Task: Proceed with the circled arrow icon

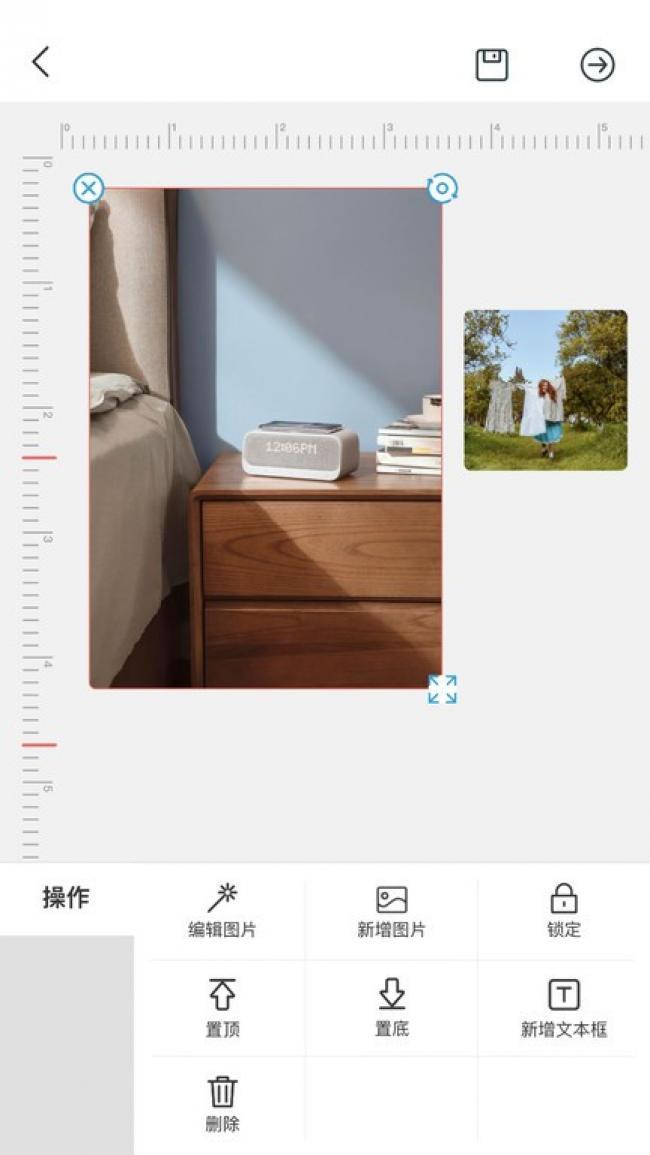Action: [597, 65]
